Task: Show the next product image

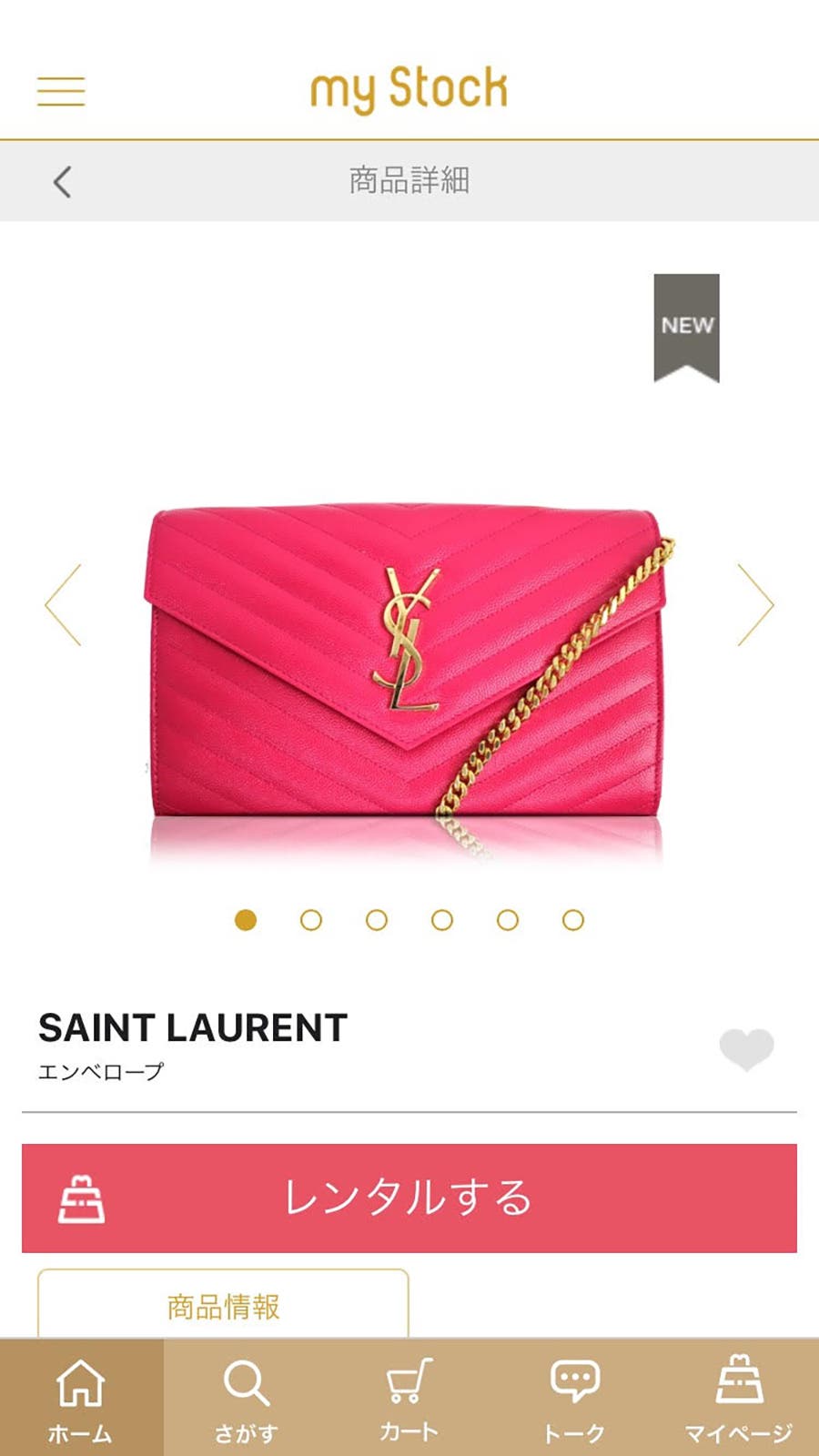Action: pos(755,605)
